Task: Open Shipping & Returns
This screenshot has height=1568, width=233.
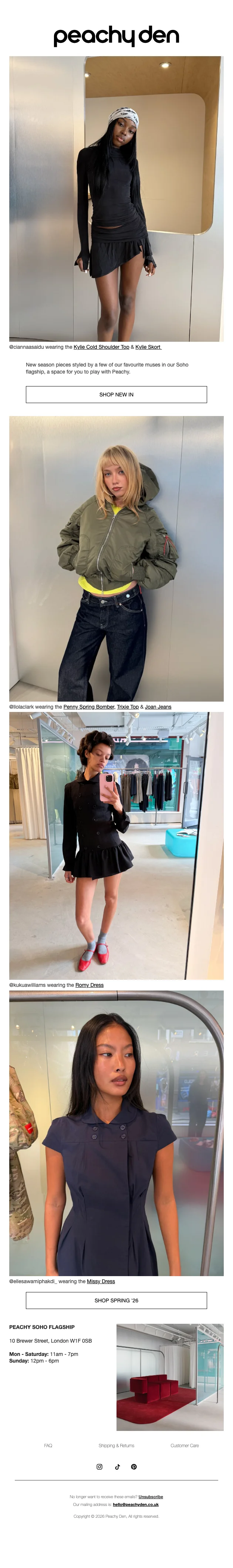Action: [x=116, y=1446]
